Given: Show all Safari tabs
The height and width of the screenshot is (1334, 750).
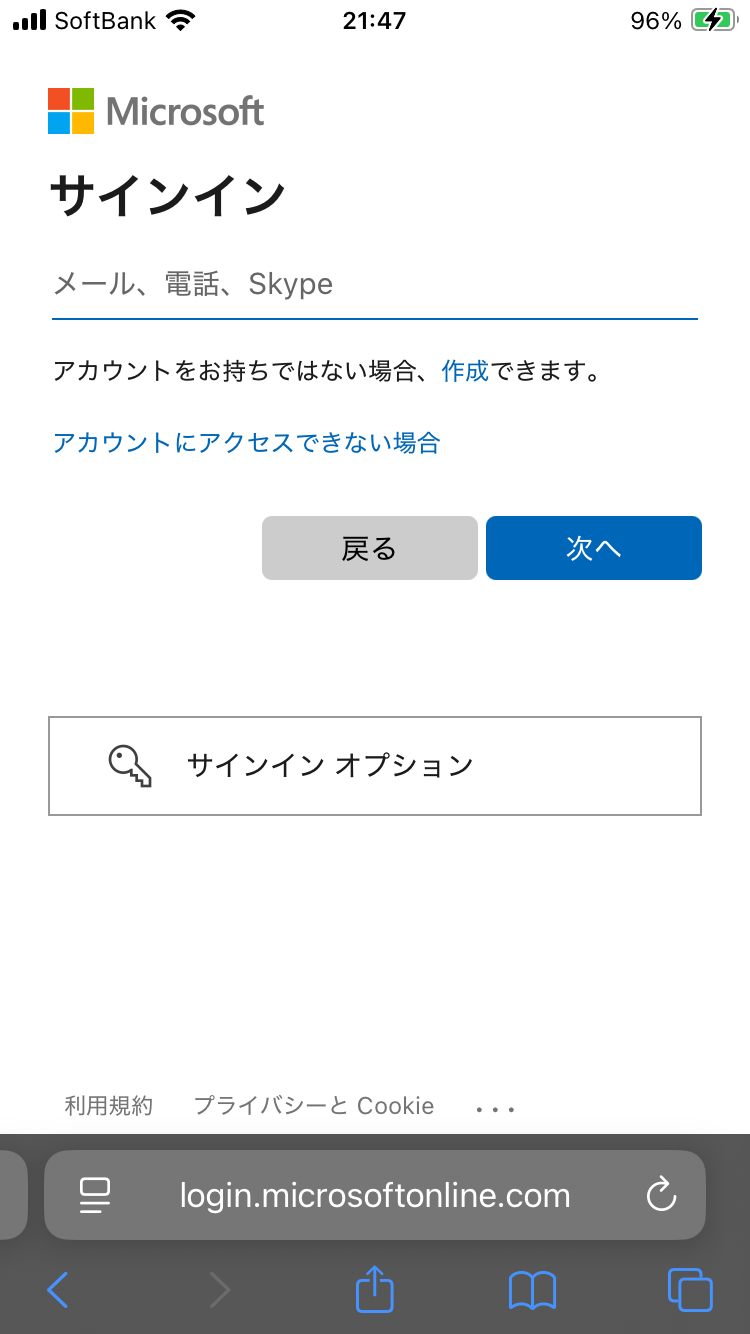Looking at the screenshot, I should 690,1290.
